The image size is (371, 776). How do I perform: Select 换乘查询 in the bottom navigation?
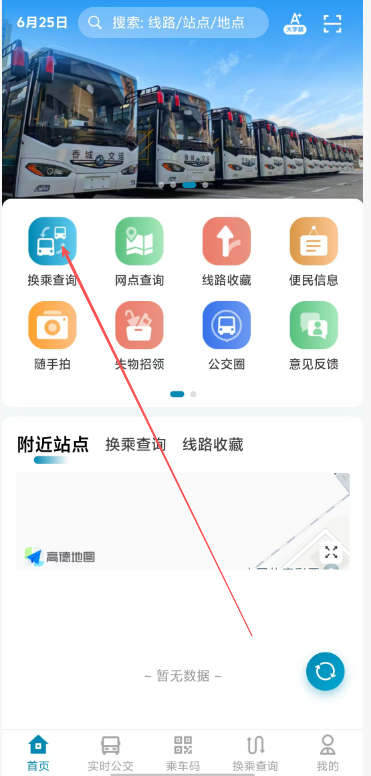coord(255,753)
